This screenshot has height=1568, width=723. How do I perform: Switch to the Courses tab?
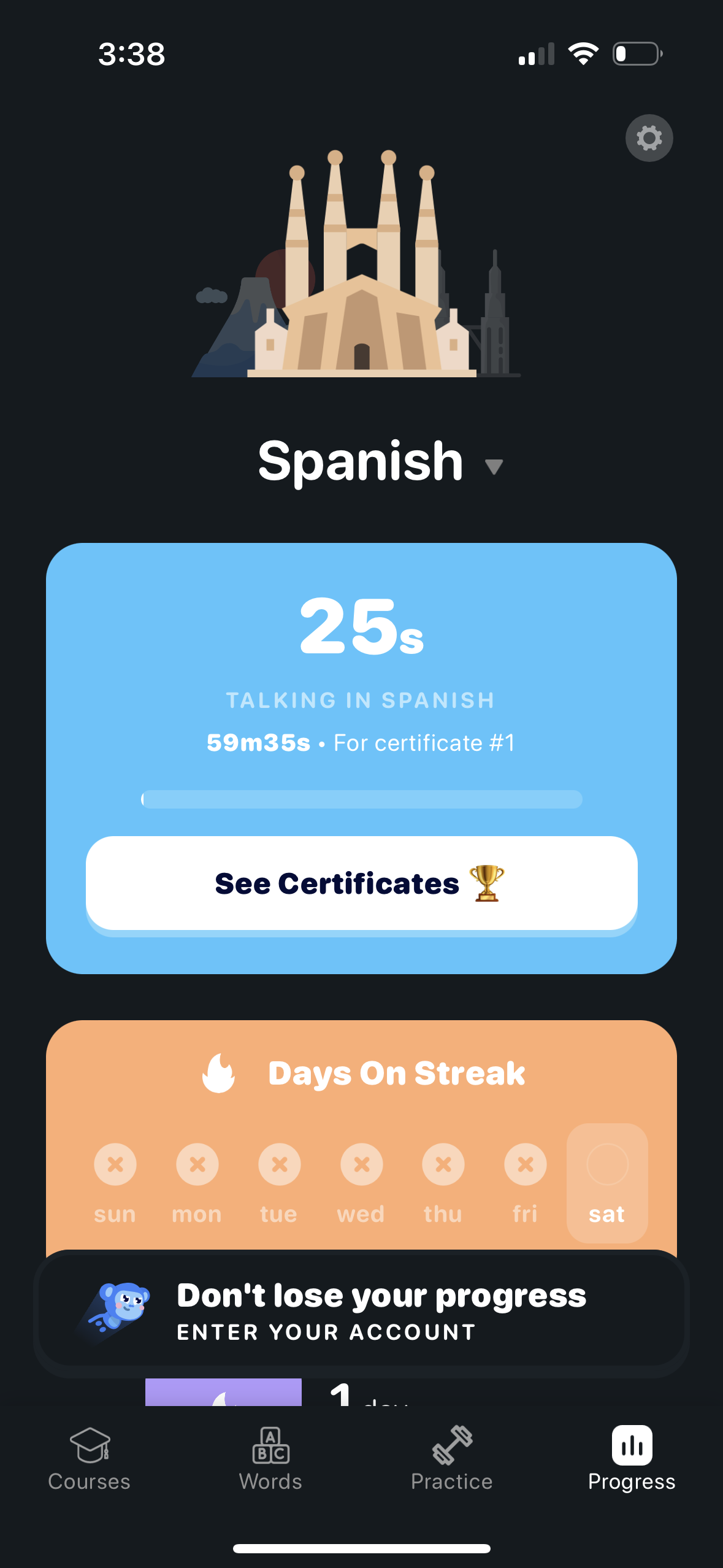click(90, 1460)
